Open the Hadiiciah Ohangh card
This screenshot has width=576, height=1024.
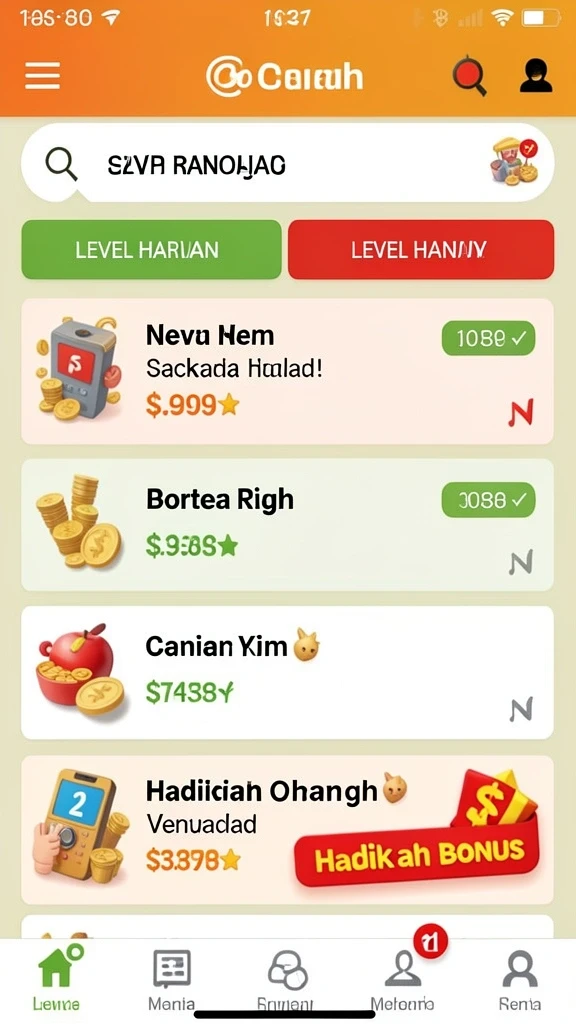tap(287, 829)
